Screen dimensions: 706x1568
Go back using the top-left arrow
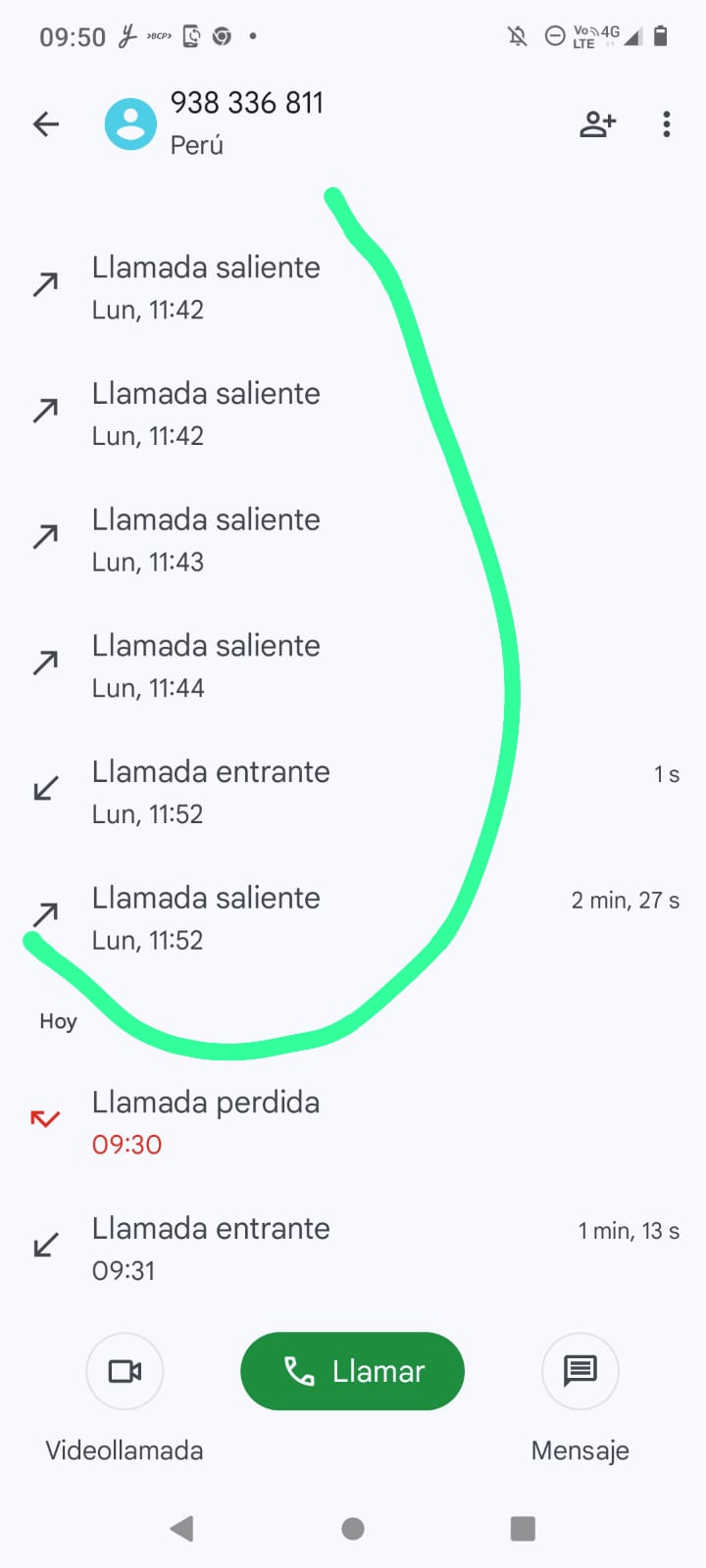coord(46,124)
